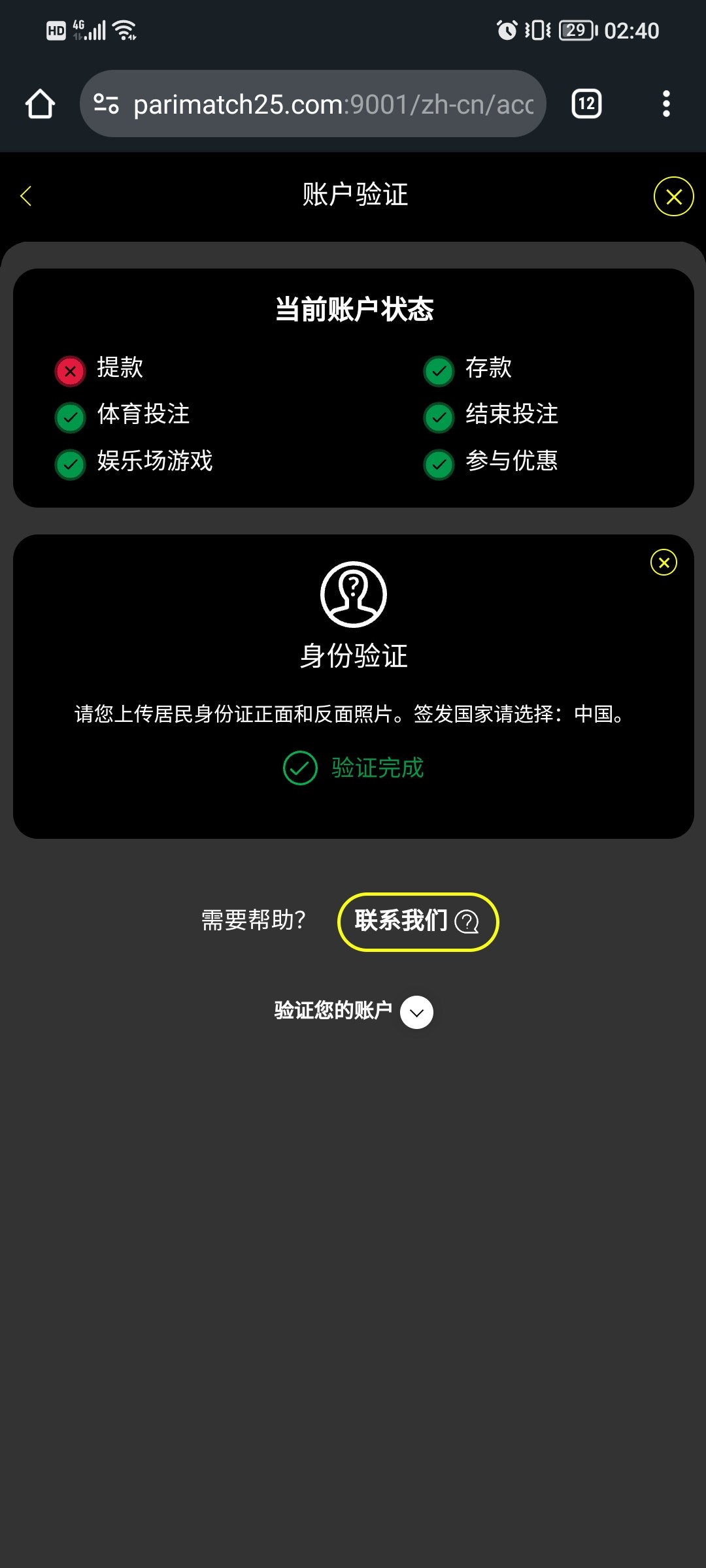Dismiss the identity verification card
The width and height of the screenshot is (706, 1568).
(664, 563)
